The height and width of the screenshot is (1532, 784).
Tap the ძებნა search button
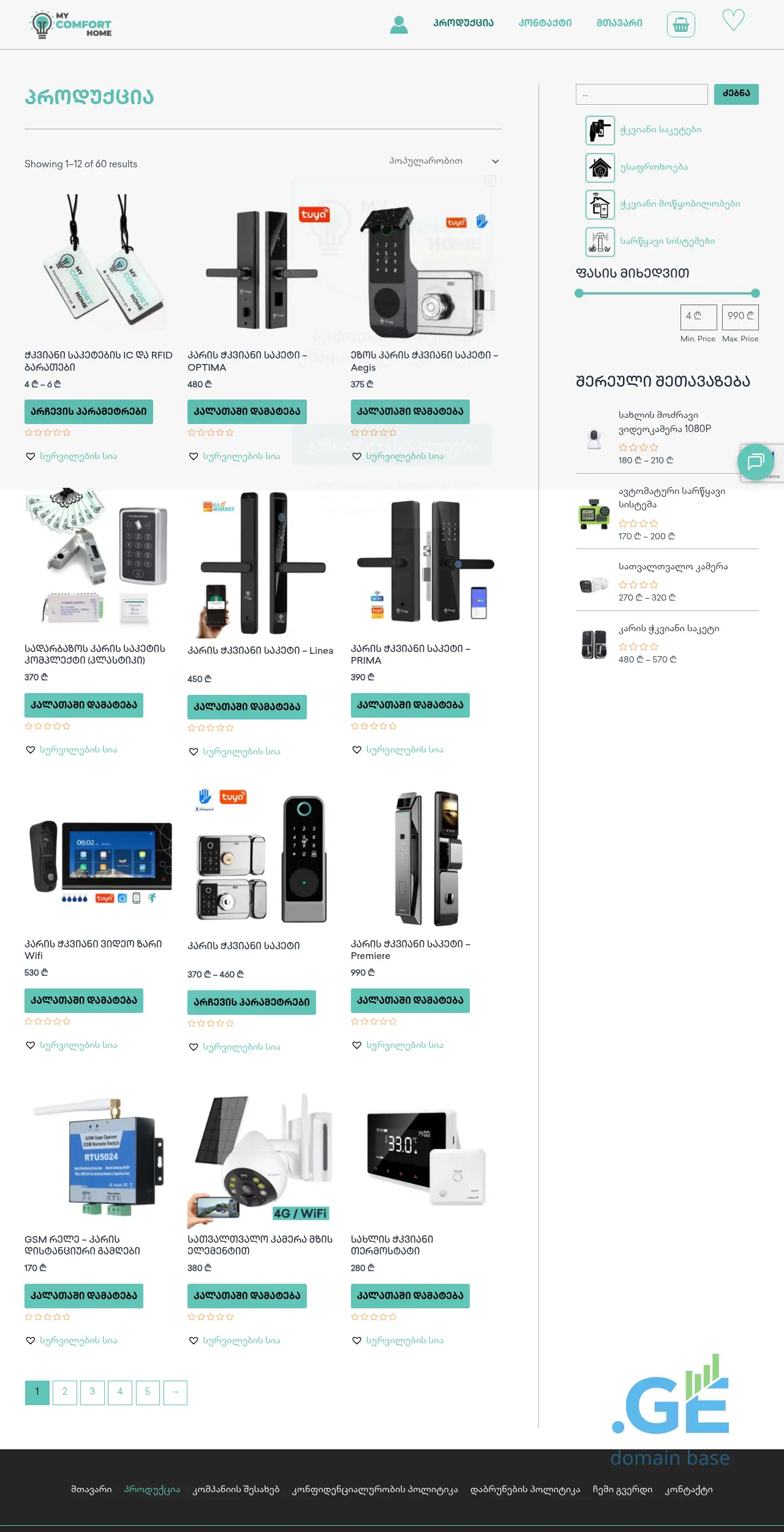pos(736,94)
